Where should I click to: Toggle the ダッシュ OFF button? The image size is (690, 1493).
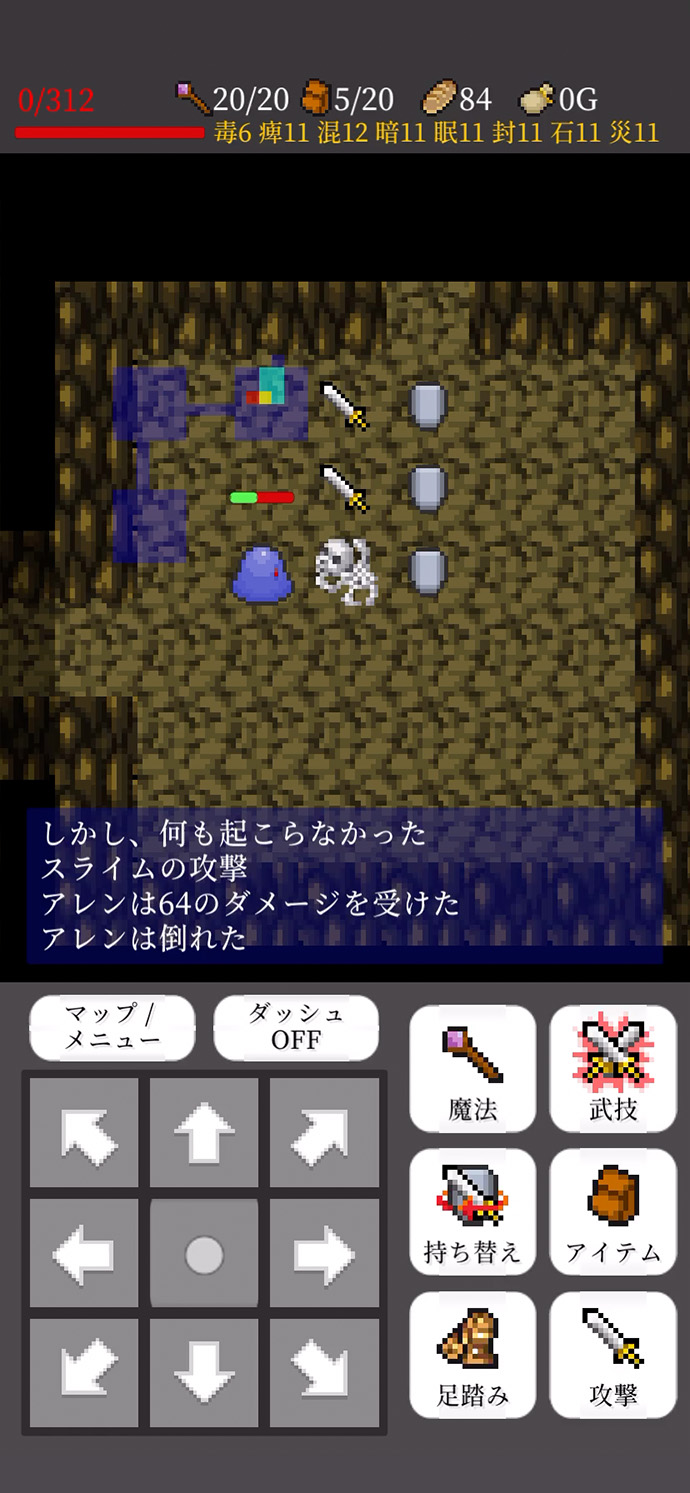pos(296,1027)
